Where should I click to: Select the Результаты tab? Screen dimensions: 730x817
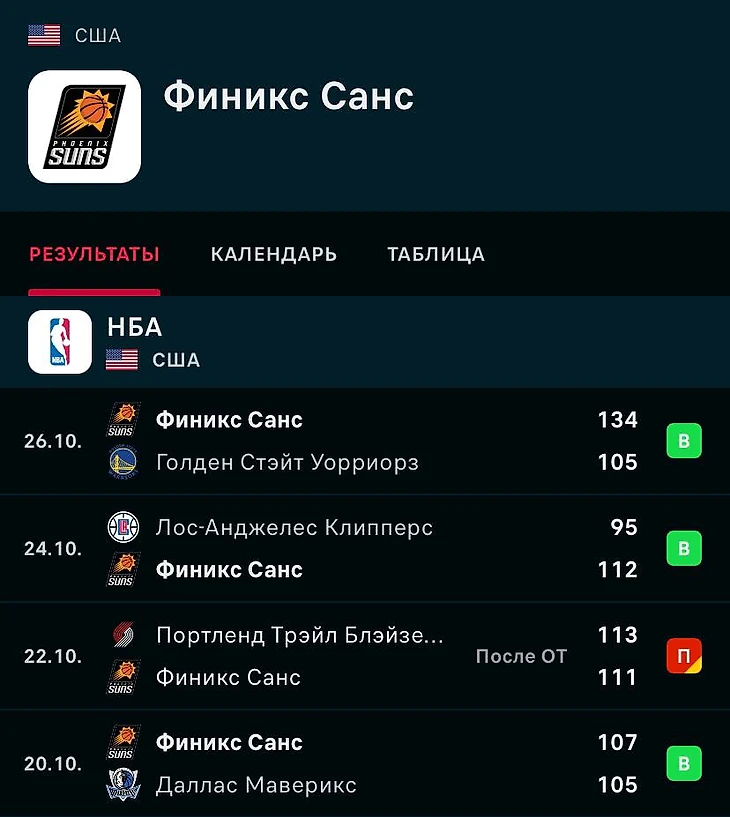tap(94, 254)
